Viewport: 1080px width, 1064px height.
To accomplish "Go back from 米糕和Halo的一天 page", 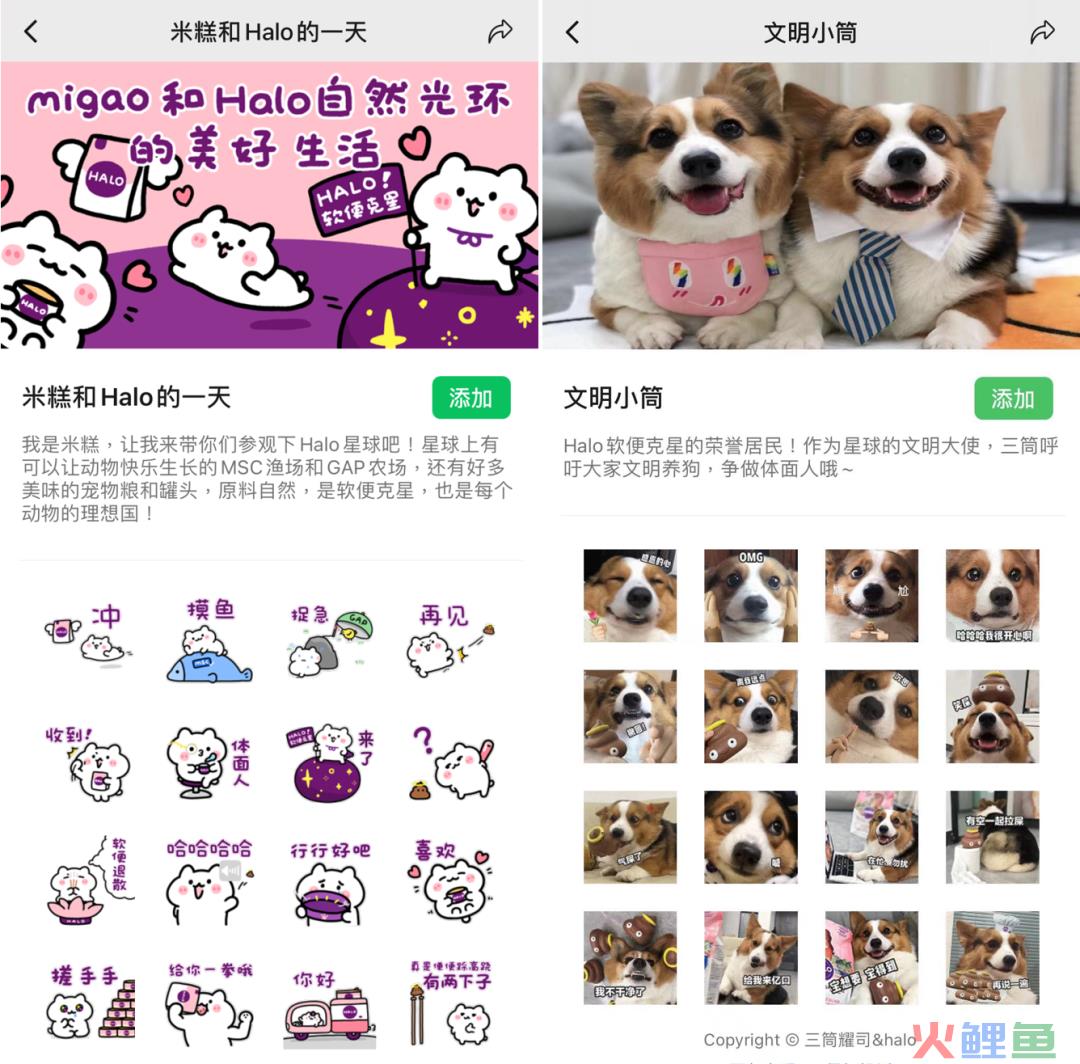I will coord(31,32).
